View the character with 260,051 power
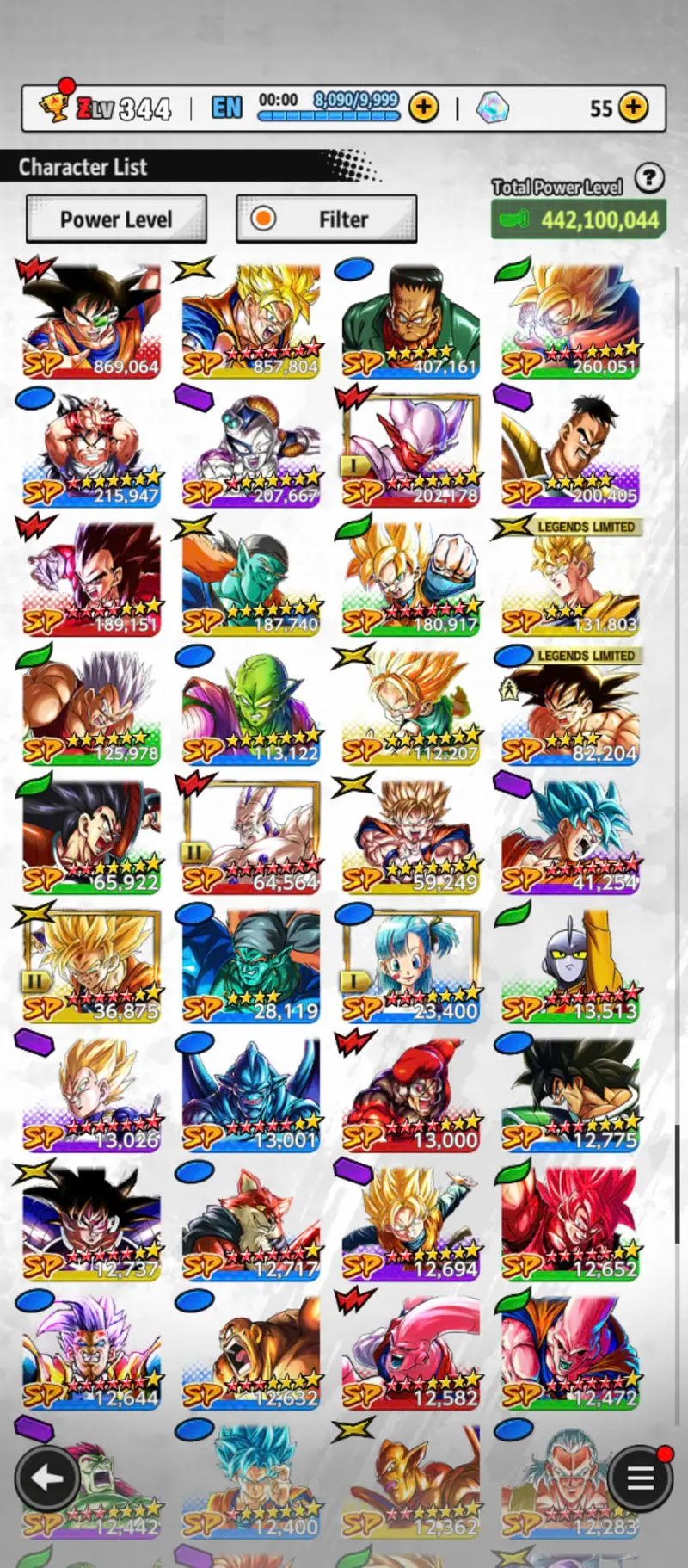Image resolution: width=688 pixels, height=1568 pixels. point(570,320)
